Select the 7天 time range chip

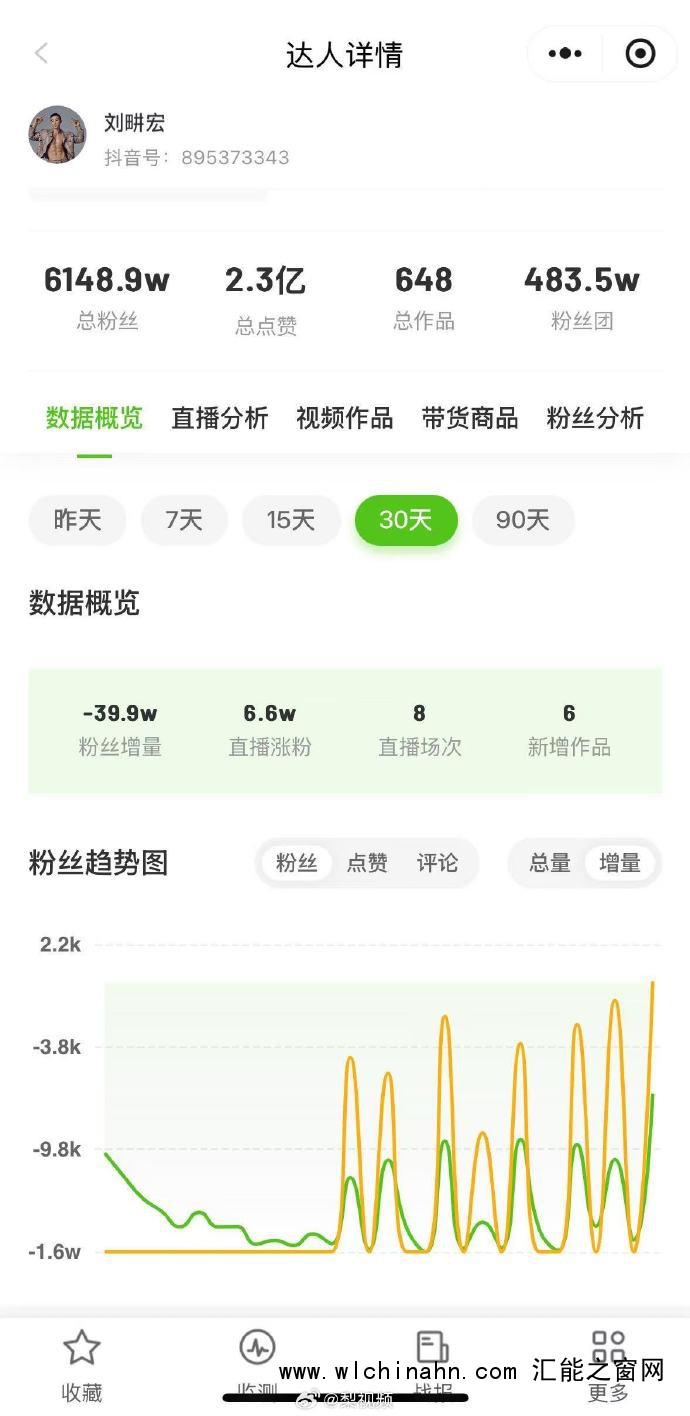tap(184, 520)
